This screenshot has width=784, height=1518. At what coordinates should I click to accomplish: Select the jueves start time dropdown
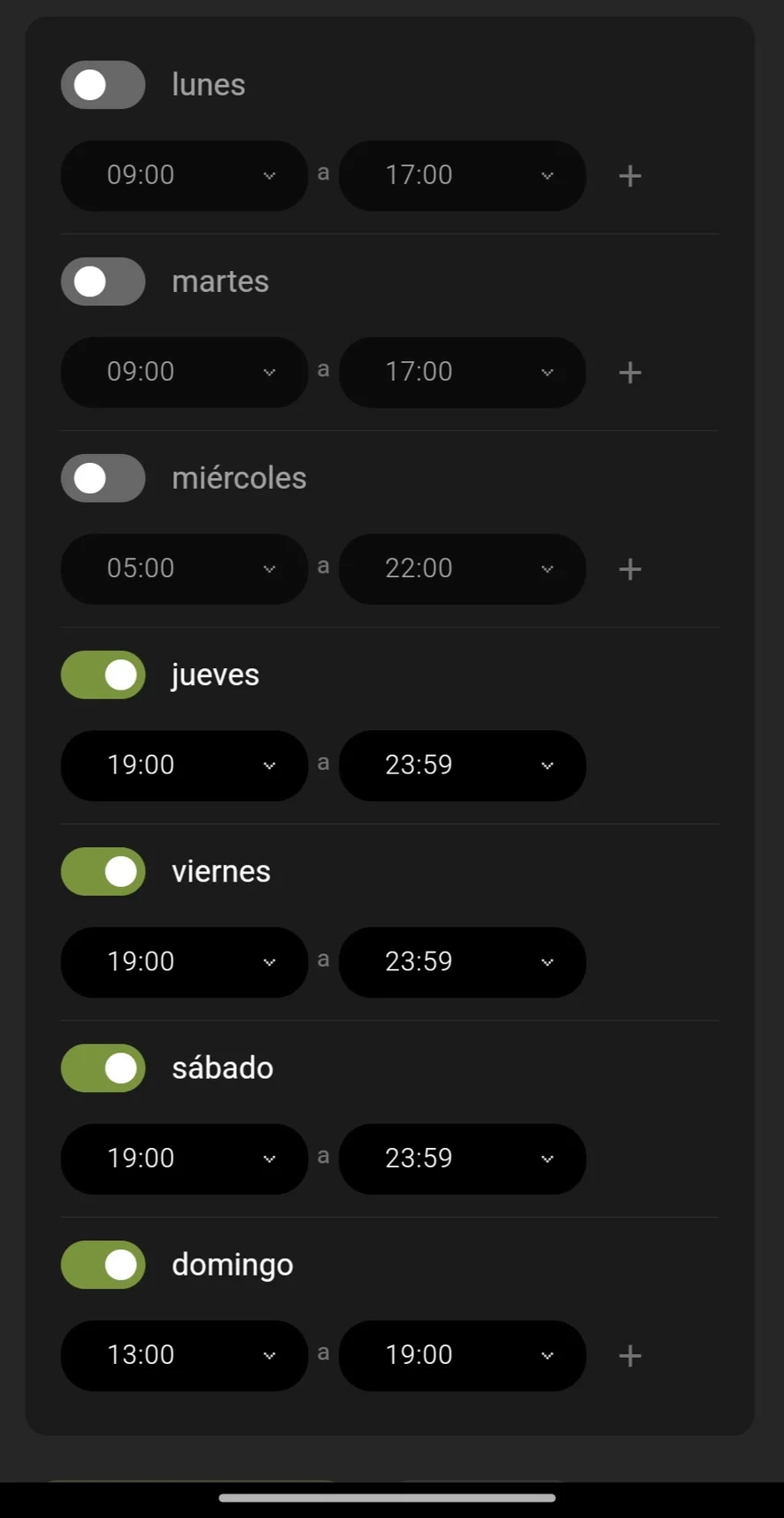[x=184, y=765]
